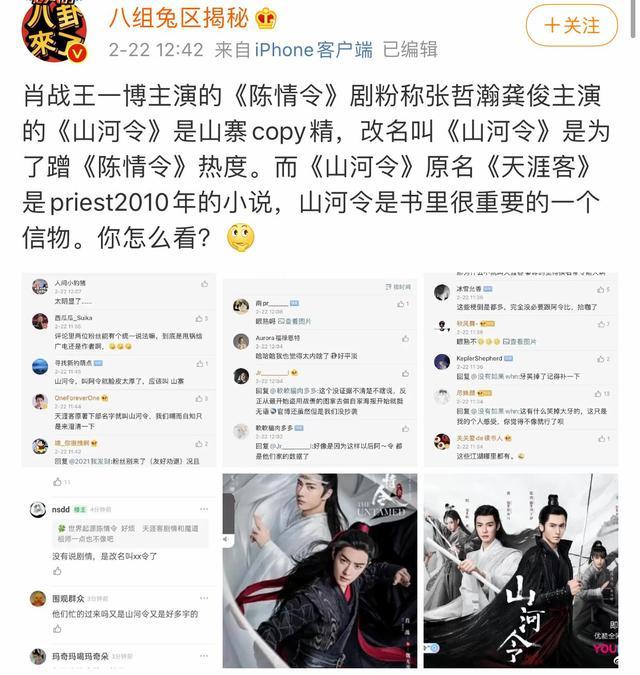The height and width of the screenshot is (675, 640).
Task: Open the comment screenshot starting with 冰雪化香
Action: click(521, 369)
